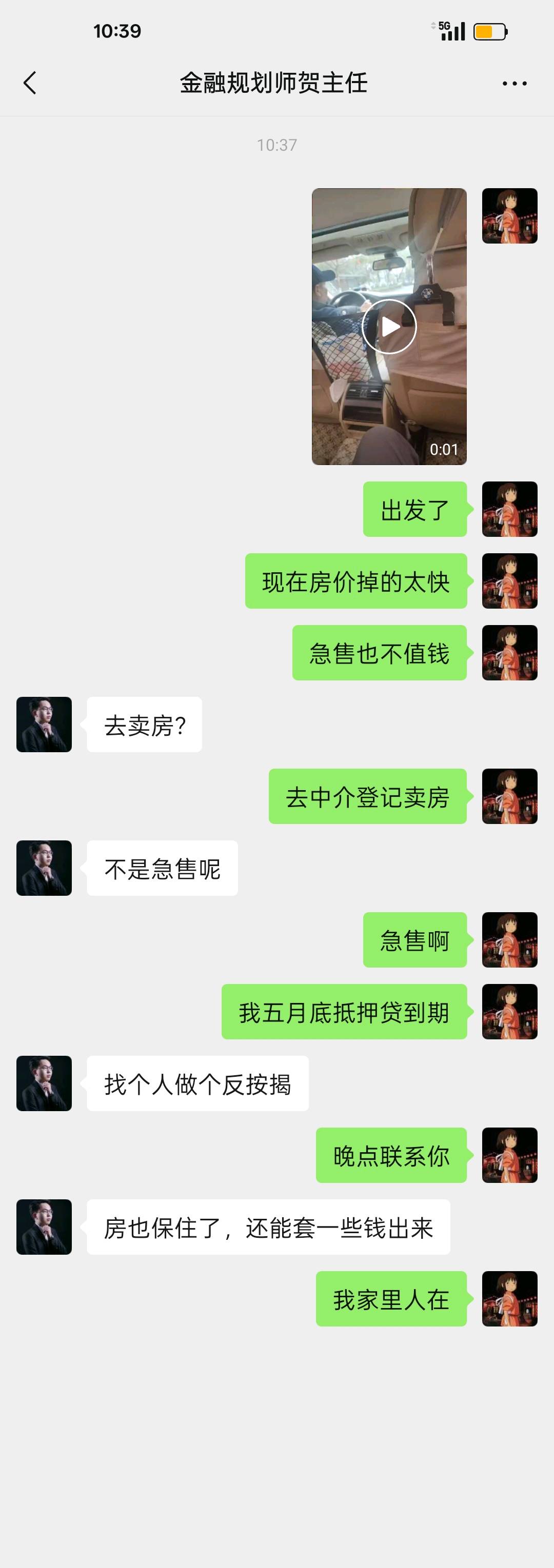Expand the conversation with the back chevron
This screenshot has height=1568, width=554.
pos(29,83)
